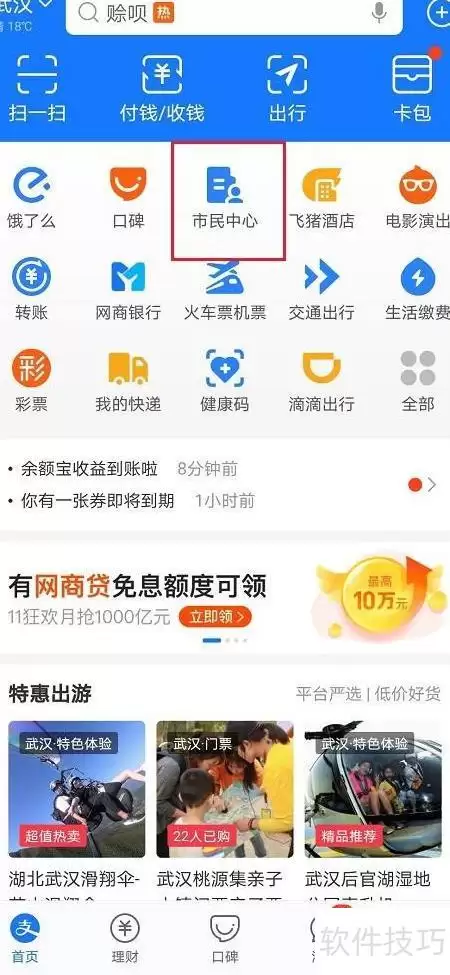Open 卡包 card wallet
The width and height of the screenshot is (450, 975).
412,89
